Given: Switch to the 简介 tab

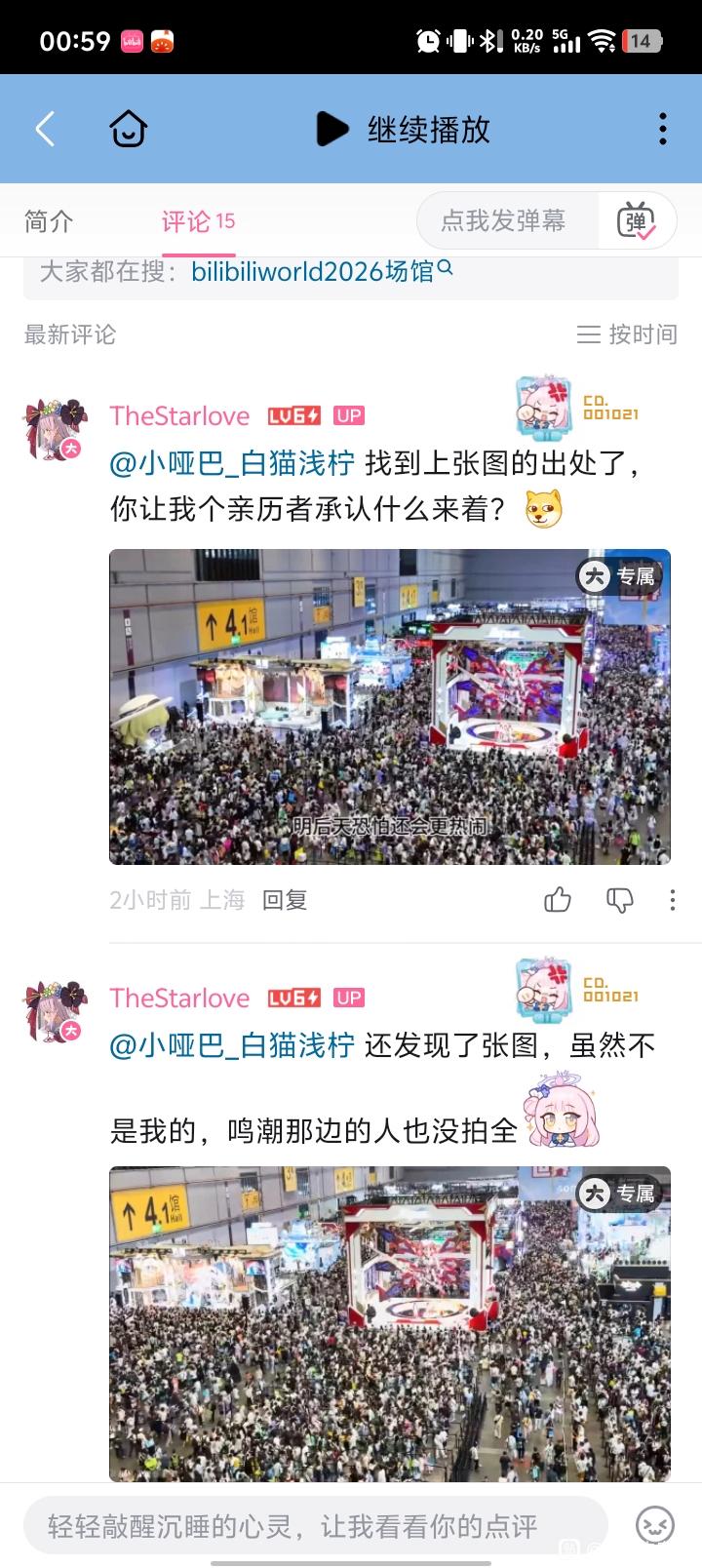Looking at the screenshot, I should click(x=49, y=221).
